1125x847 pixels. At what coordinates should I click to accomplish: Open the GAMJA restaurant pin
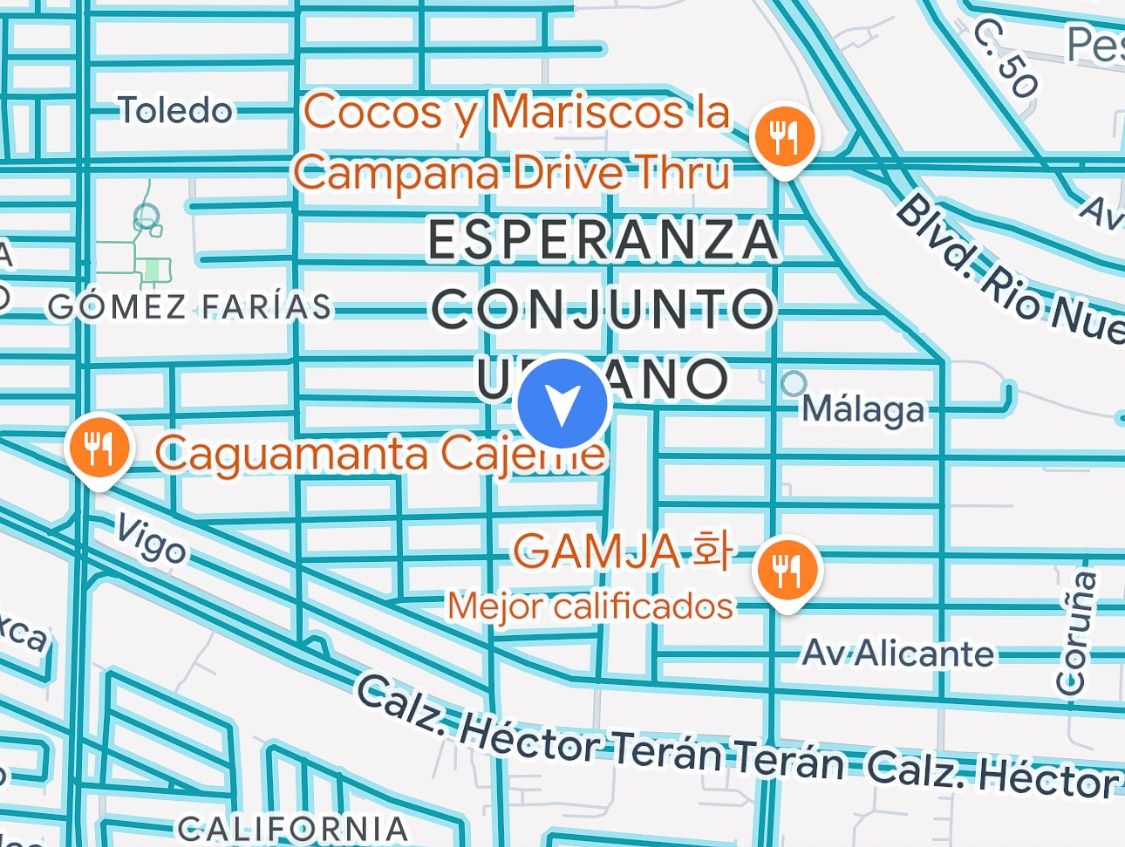(788, 571)
